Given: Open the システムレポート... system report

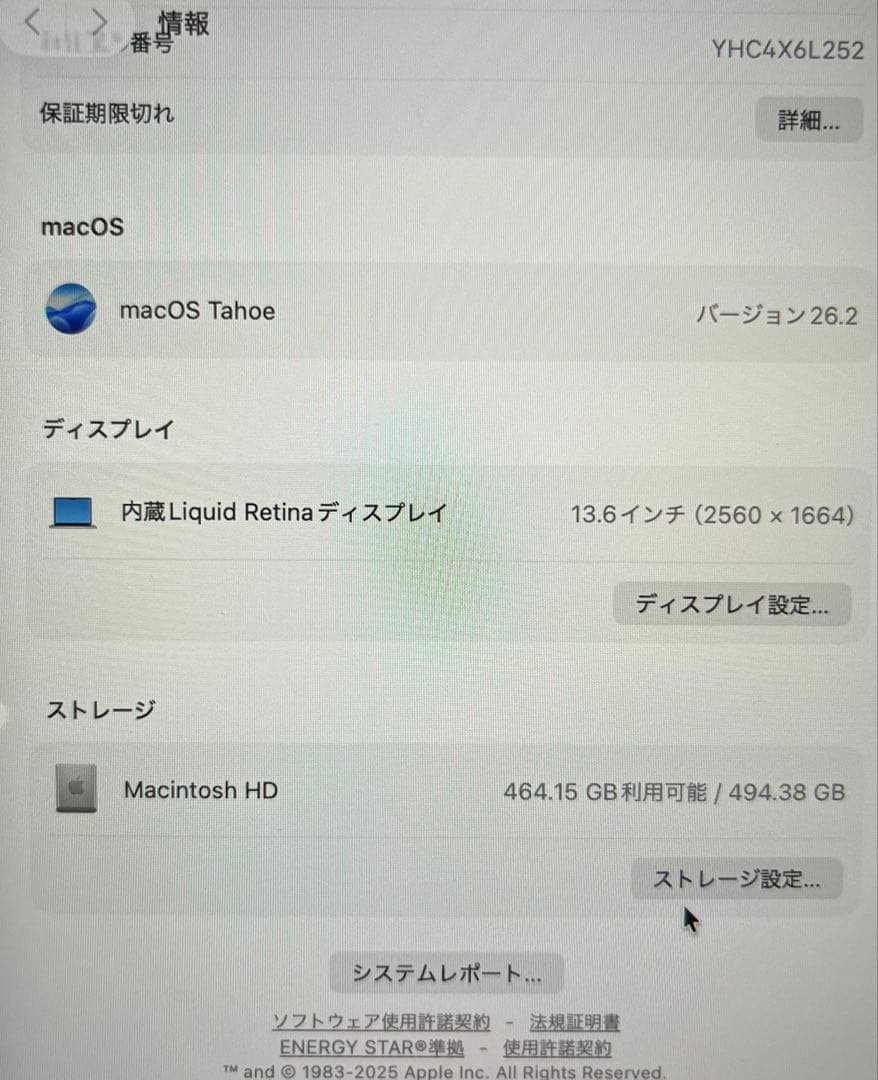Looking at the screenshot, I should (447, 971).
